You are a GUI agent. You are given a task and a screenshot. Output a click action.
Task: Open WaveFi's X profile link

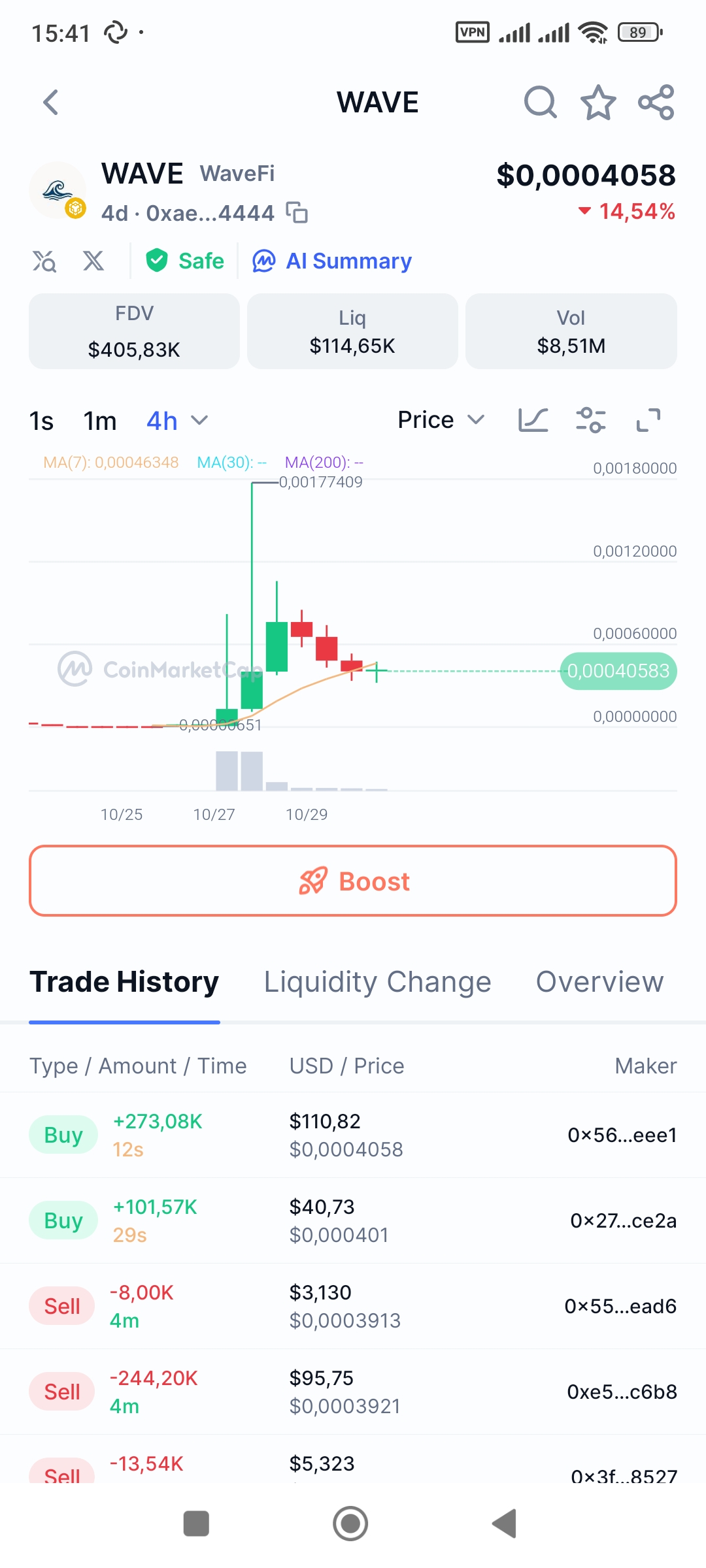click(x=93, y=261)
